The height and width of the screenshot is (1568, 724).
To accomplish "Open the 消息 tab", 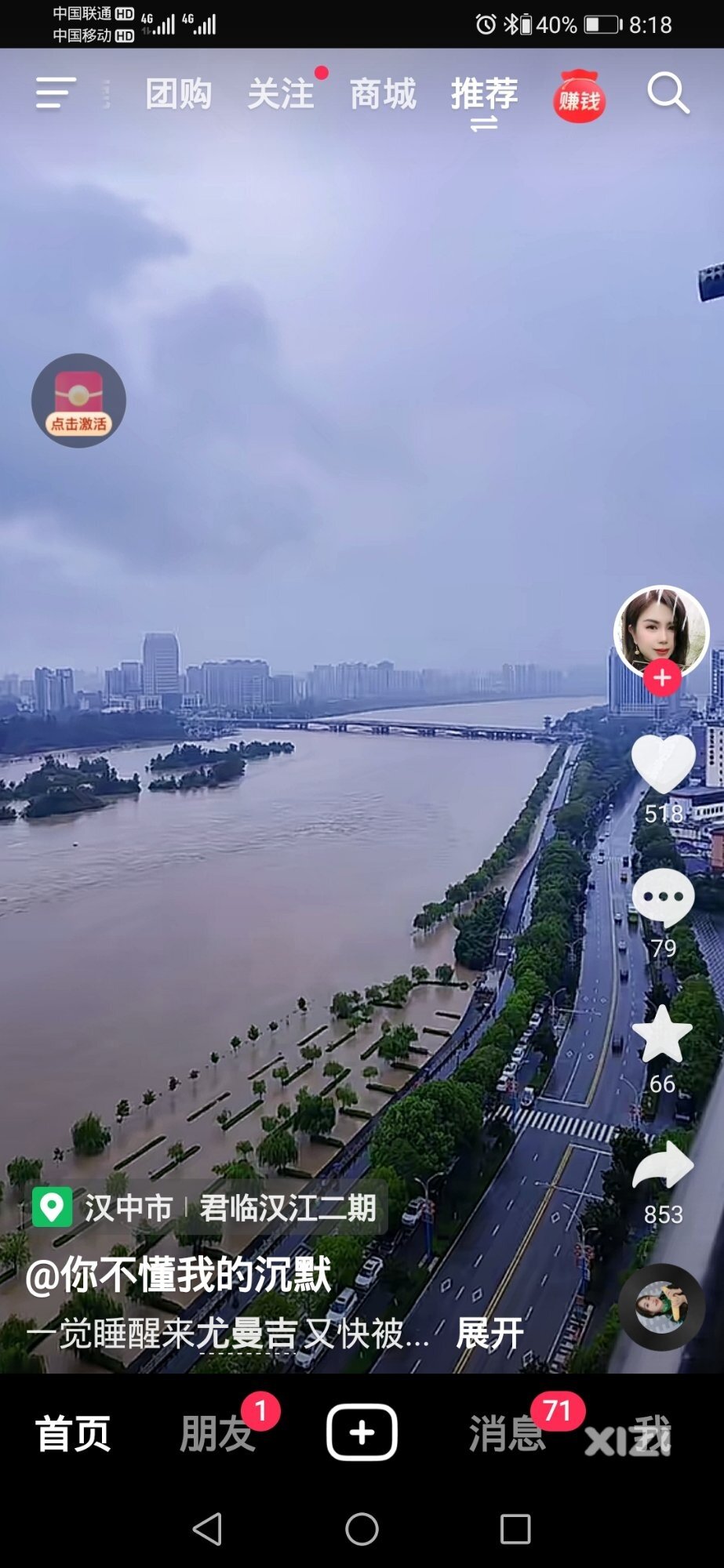I will (507, 1433).
